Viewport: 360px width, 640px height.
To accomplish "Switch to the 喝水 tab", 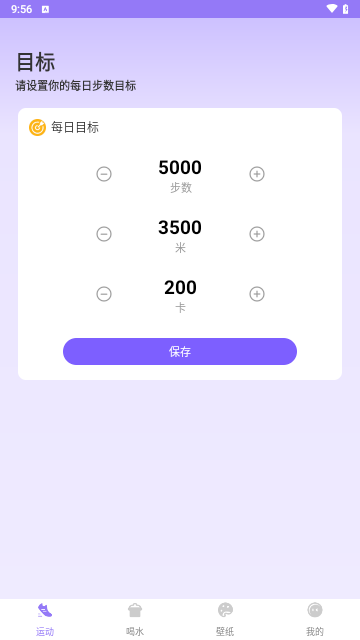I will [135, 619].
